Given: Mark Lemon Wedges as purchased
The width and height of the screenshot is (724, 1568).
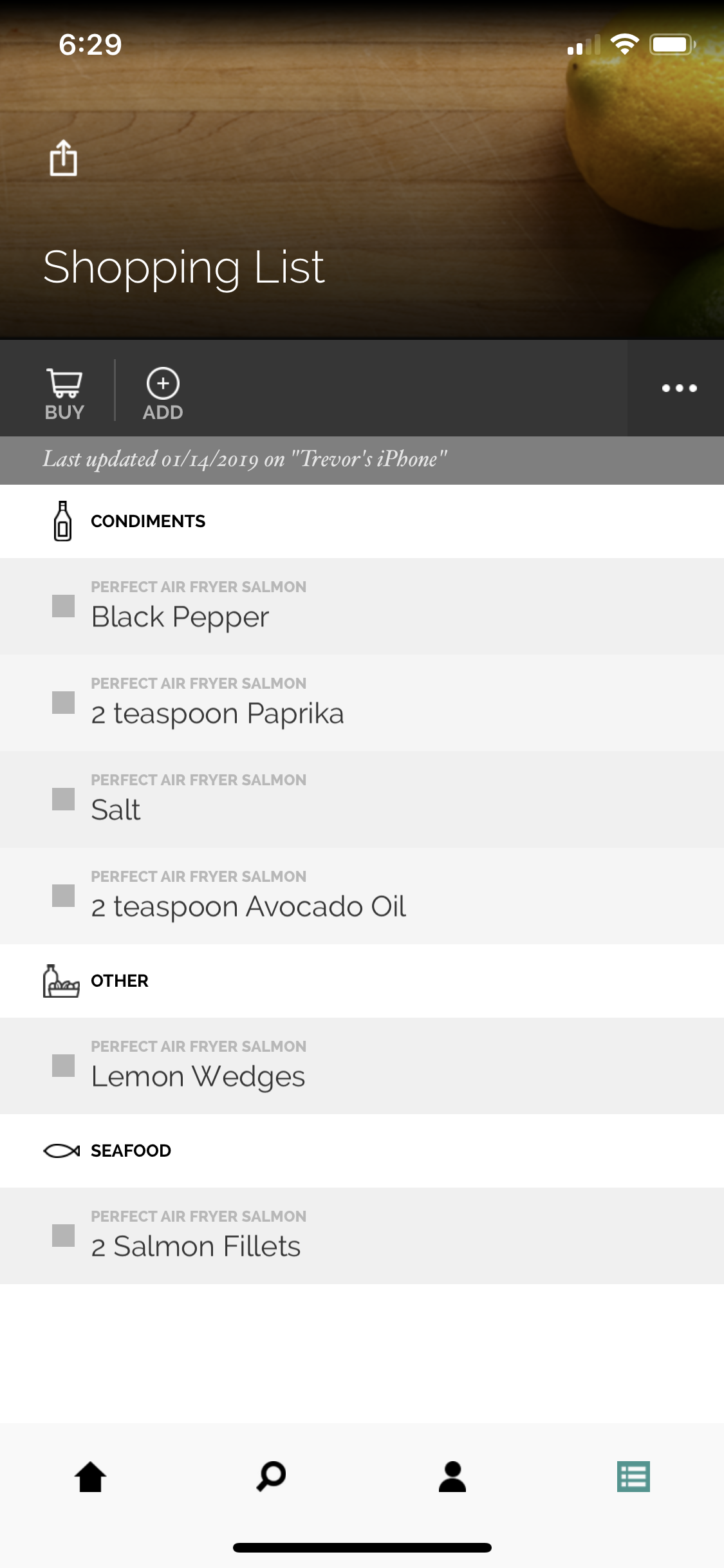Looking at the screenshot, I should (x=63, y=1065).
